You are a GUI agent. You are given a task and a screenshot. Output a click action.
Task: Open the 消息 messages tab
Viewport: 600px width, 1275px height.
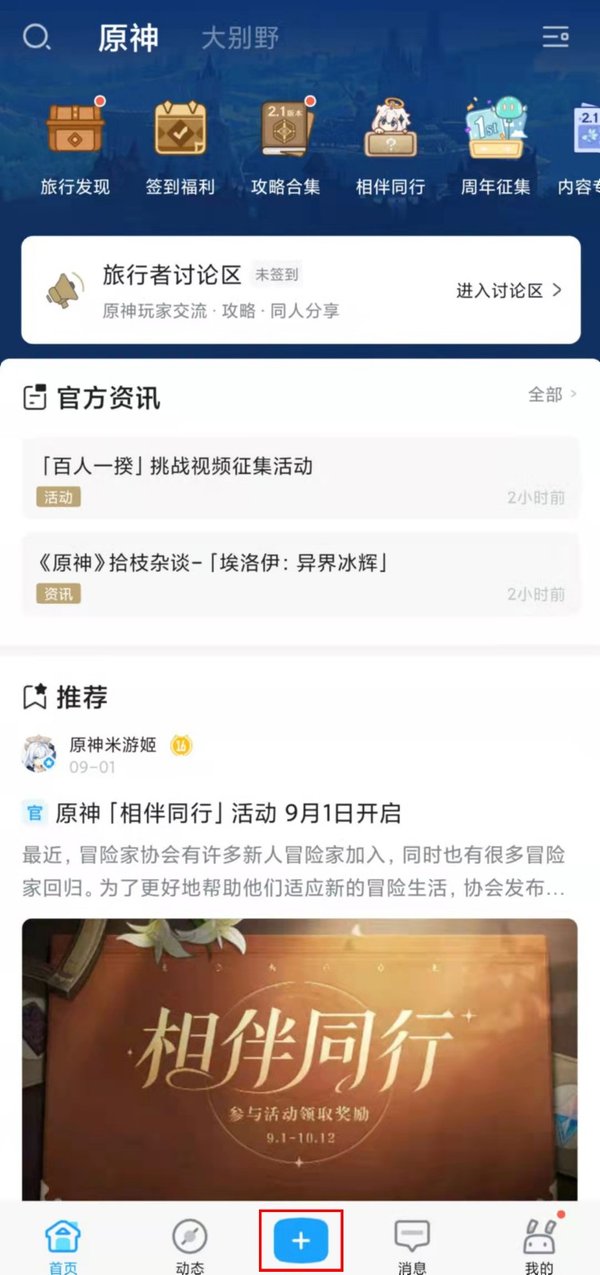click(411, 1245)
